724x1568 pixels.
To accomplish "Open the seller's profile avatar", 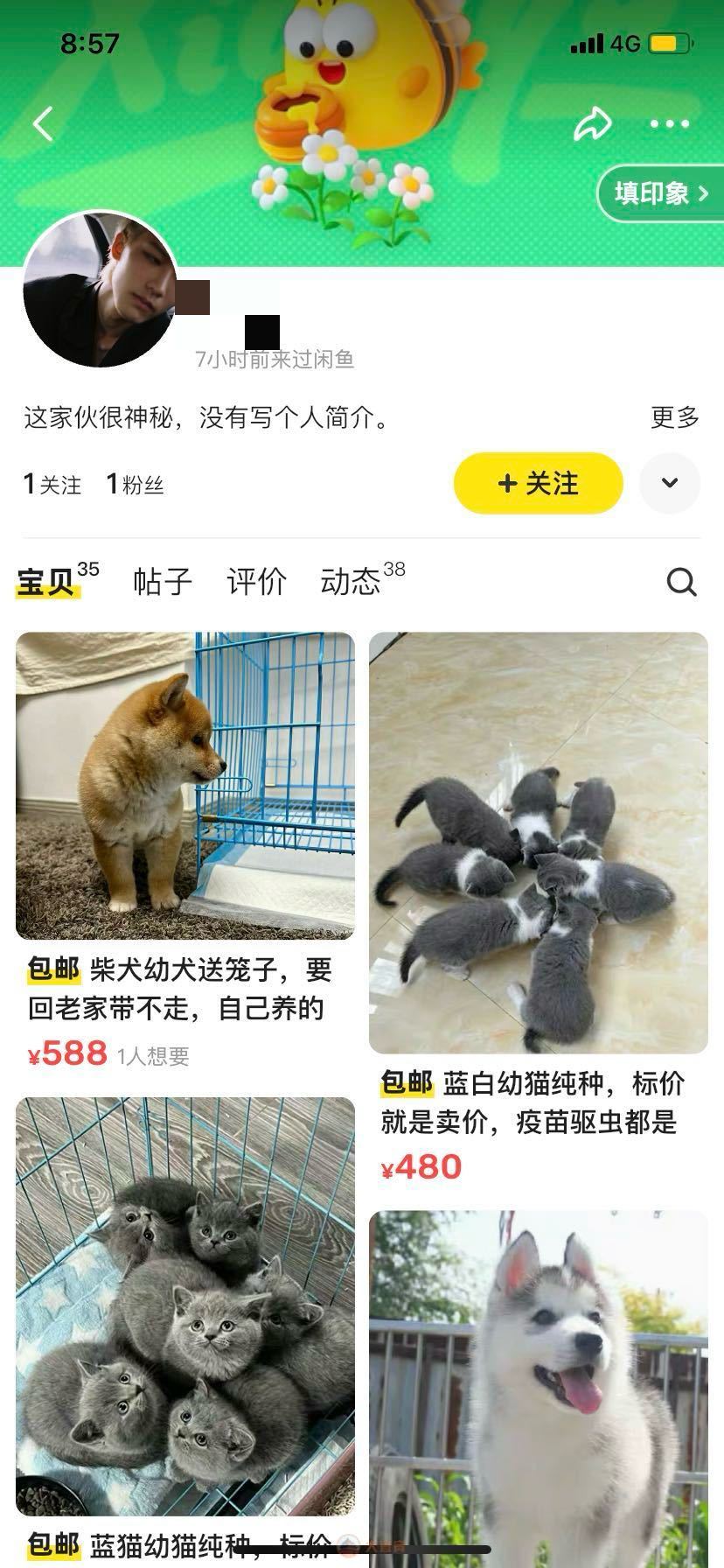I will (100, 289).
